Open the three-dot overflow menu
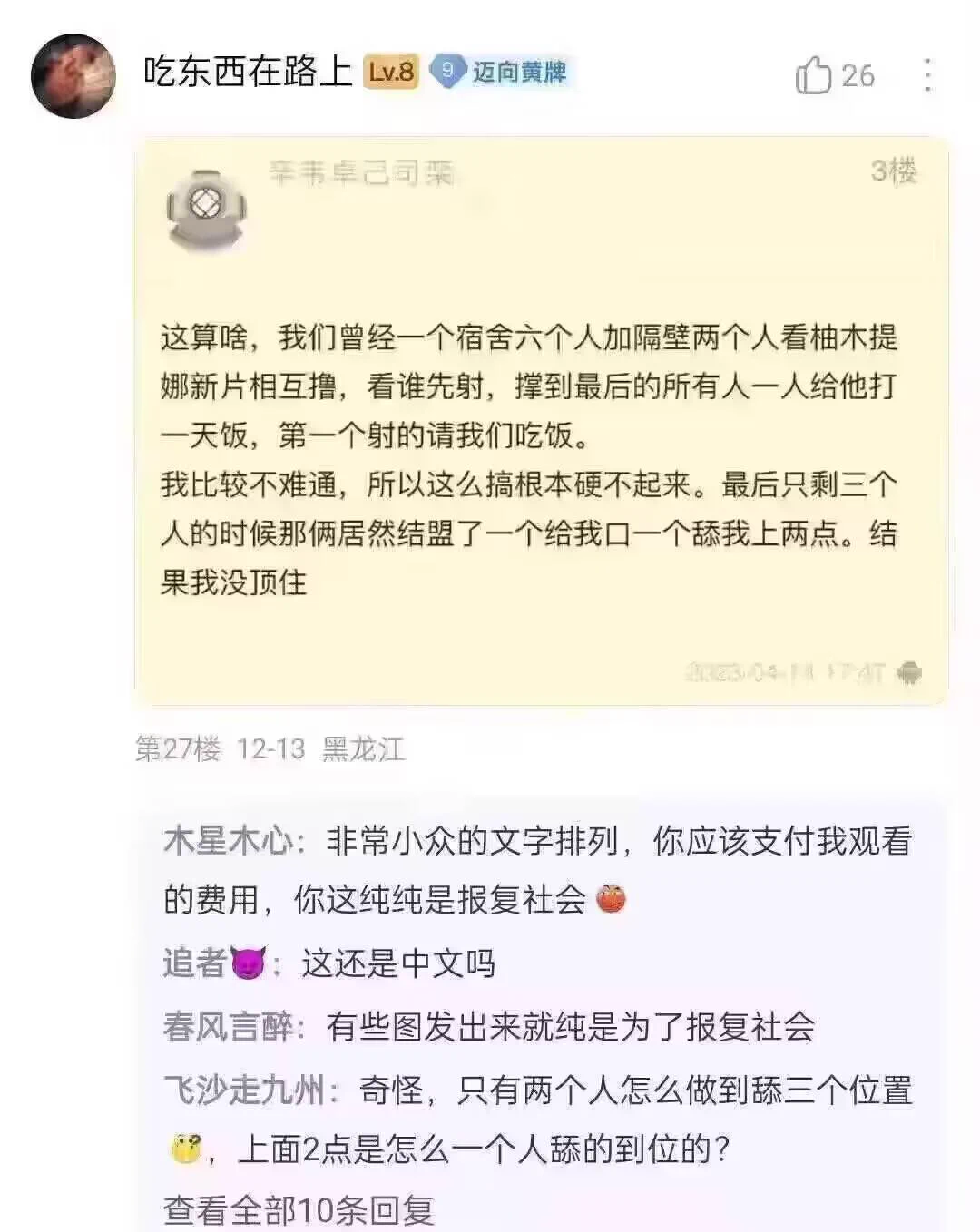 [x=927, y=75]
